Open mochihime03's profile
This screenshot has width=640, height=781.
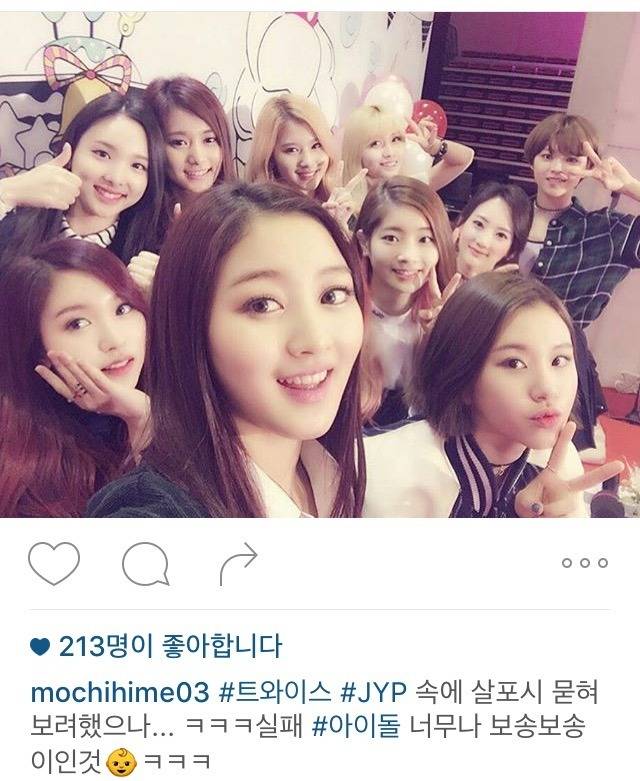(x=121, y=693)
